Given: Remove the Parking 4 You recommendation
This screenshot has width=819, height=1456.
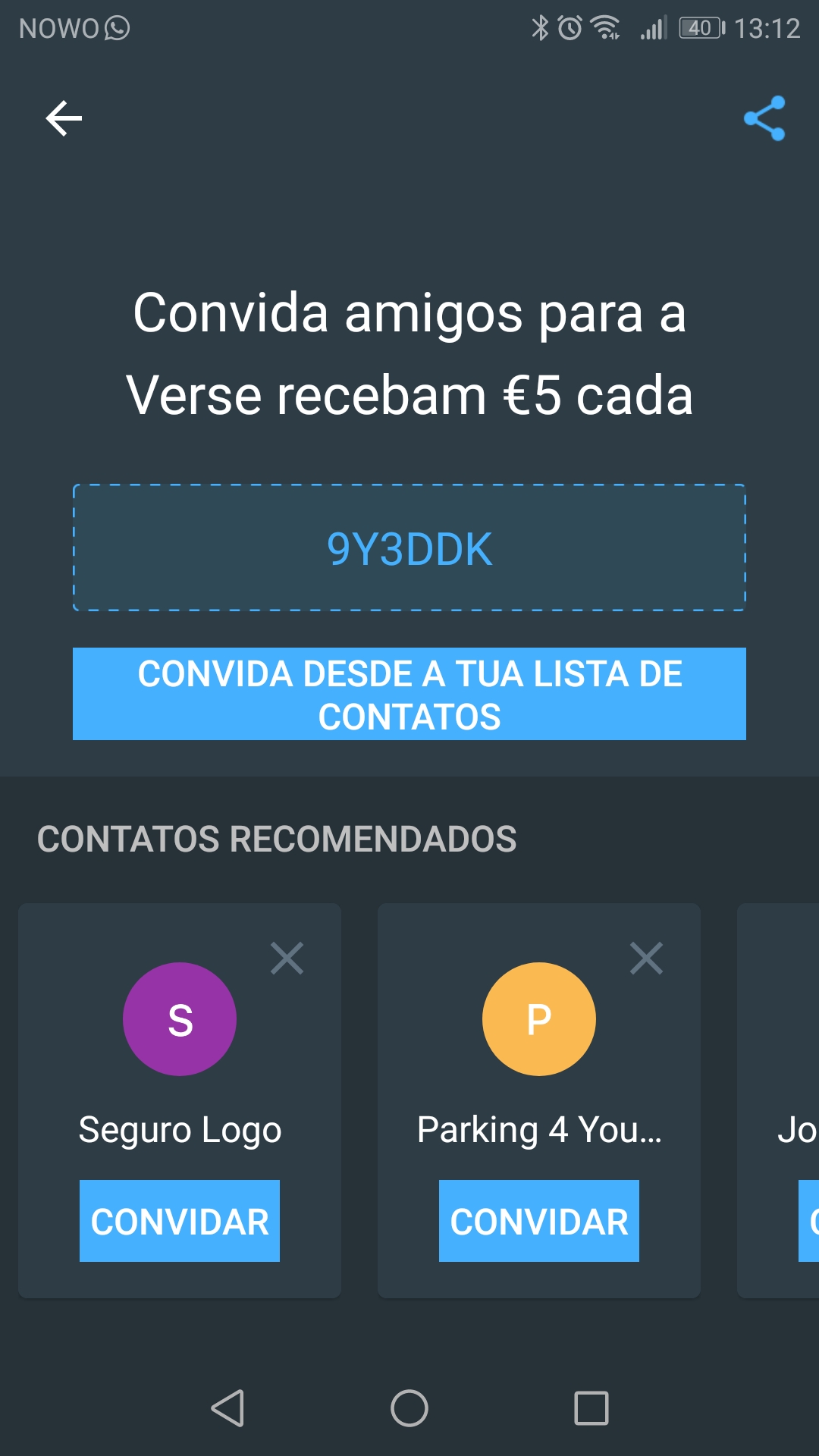Looking at the screenshot, I should point(647,959).
